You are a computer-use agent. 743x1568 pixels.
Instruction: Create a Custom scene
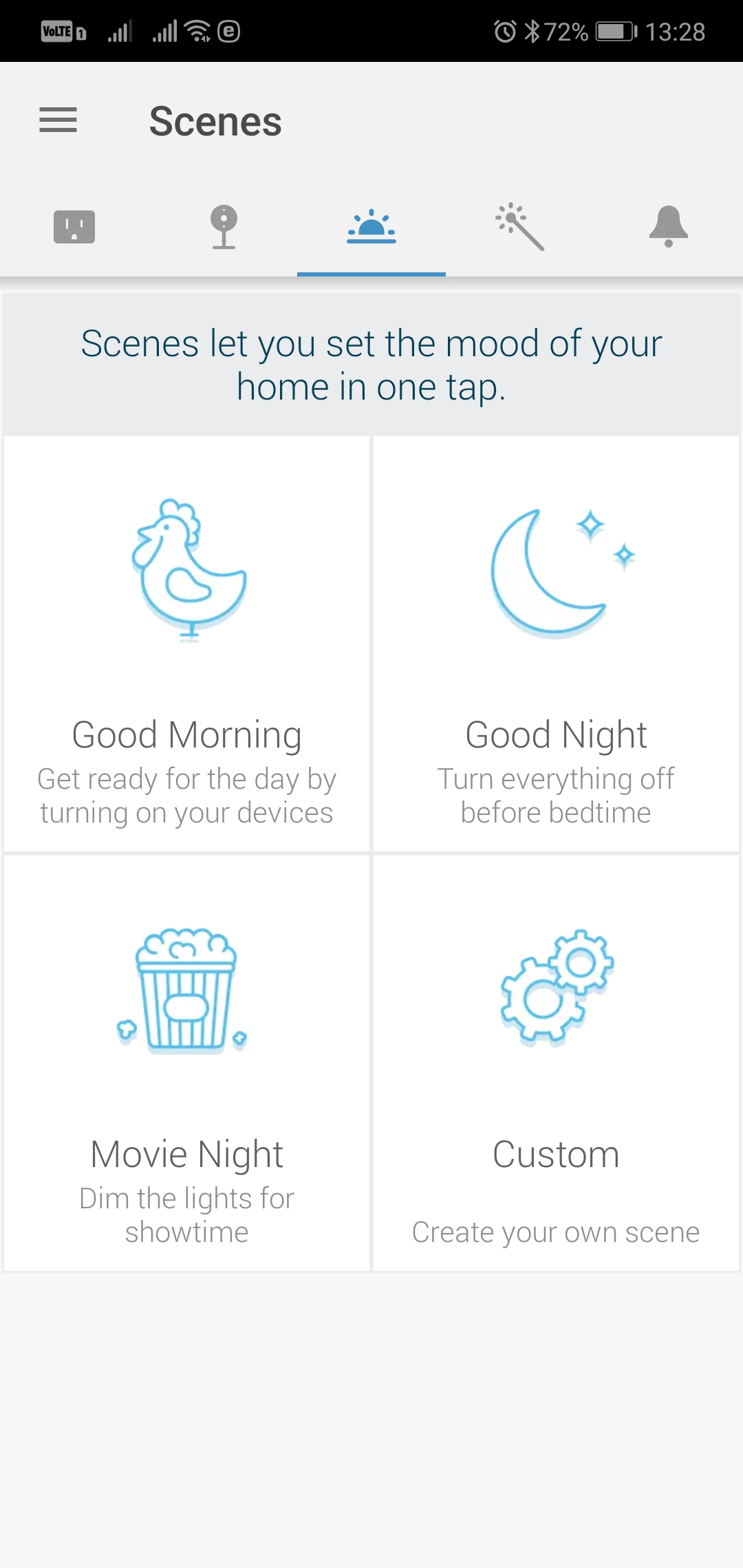point(556,1063)
